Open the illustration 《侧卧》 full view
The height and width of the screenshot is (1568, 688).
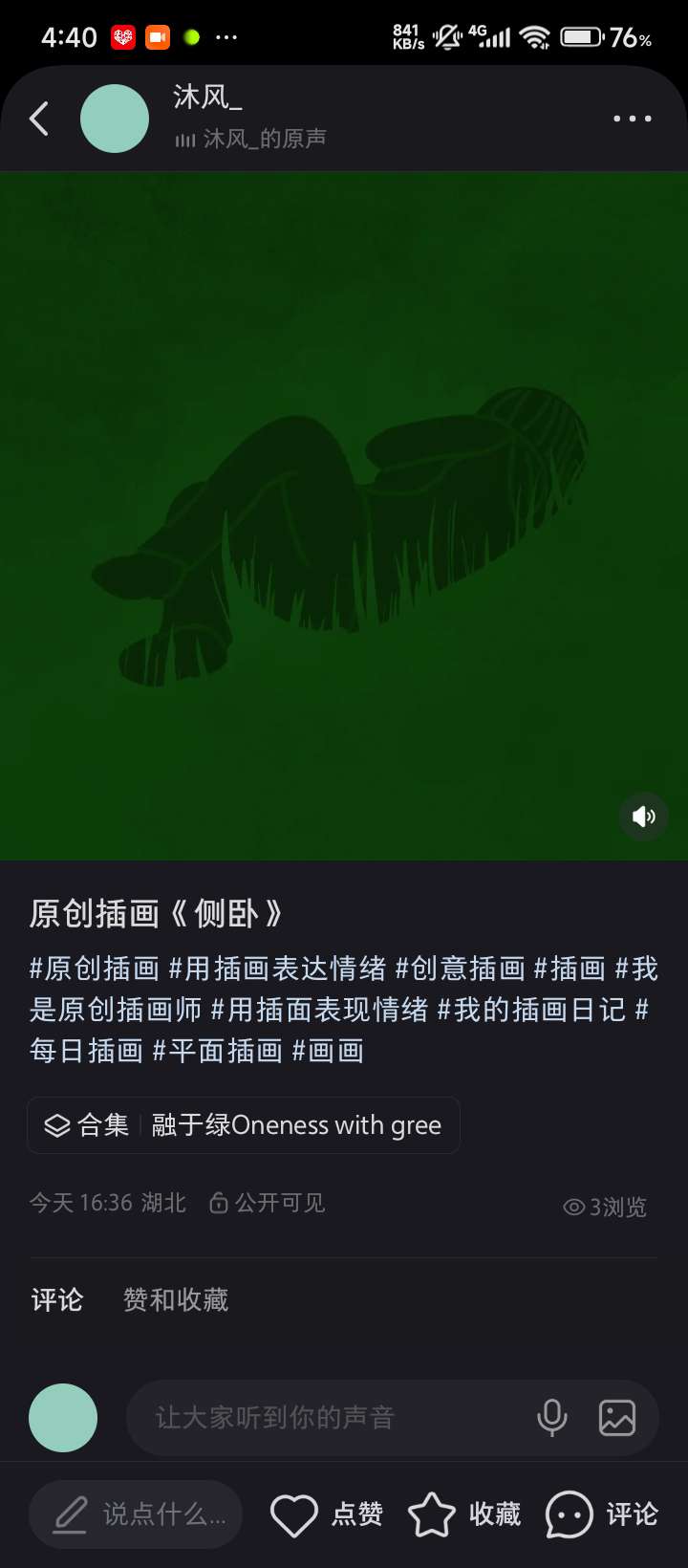tap(344, 516)
